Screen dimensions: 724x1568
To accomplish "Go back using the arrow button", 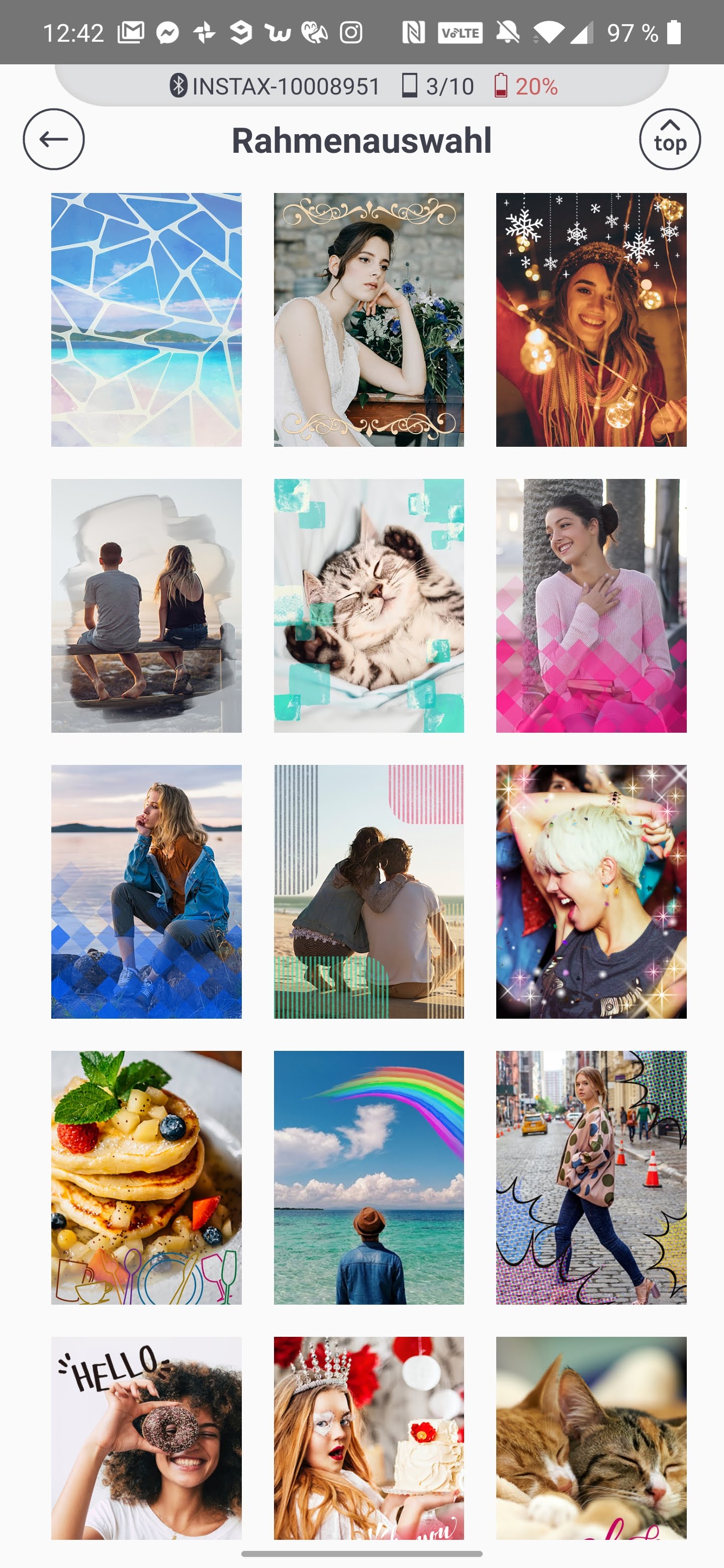I will point(54,139).
